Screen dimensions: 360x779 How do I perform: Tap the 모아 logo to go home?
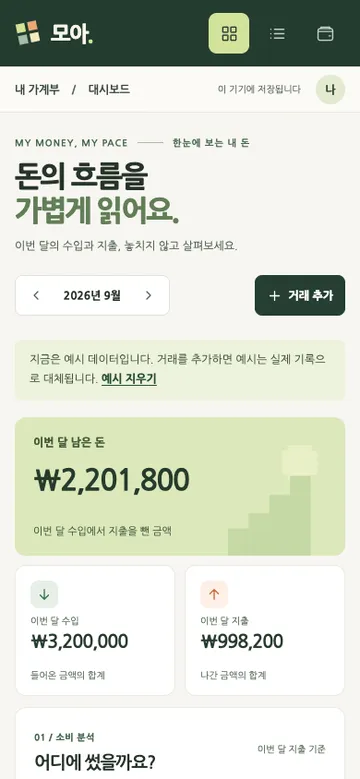54,33
